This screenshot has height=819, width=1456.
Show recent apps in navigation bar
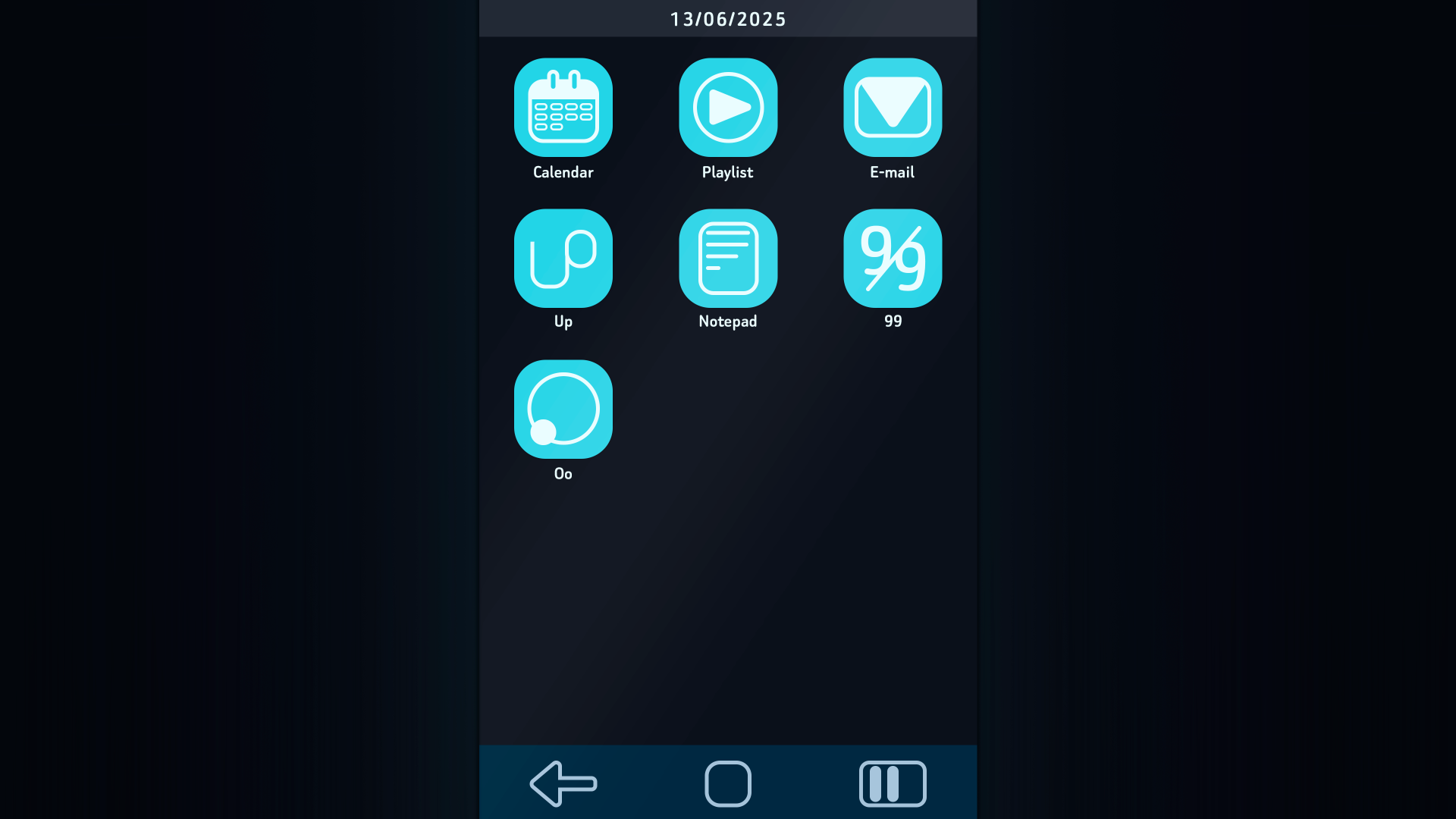point(893,783)
